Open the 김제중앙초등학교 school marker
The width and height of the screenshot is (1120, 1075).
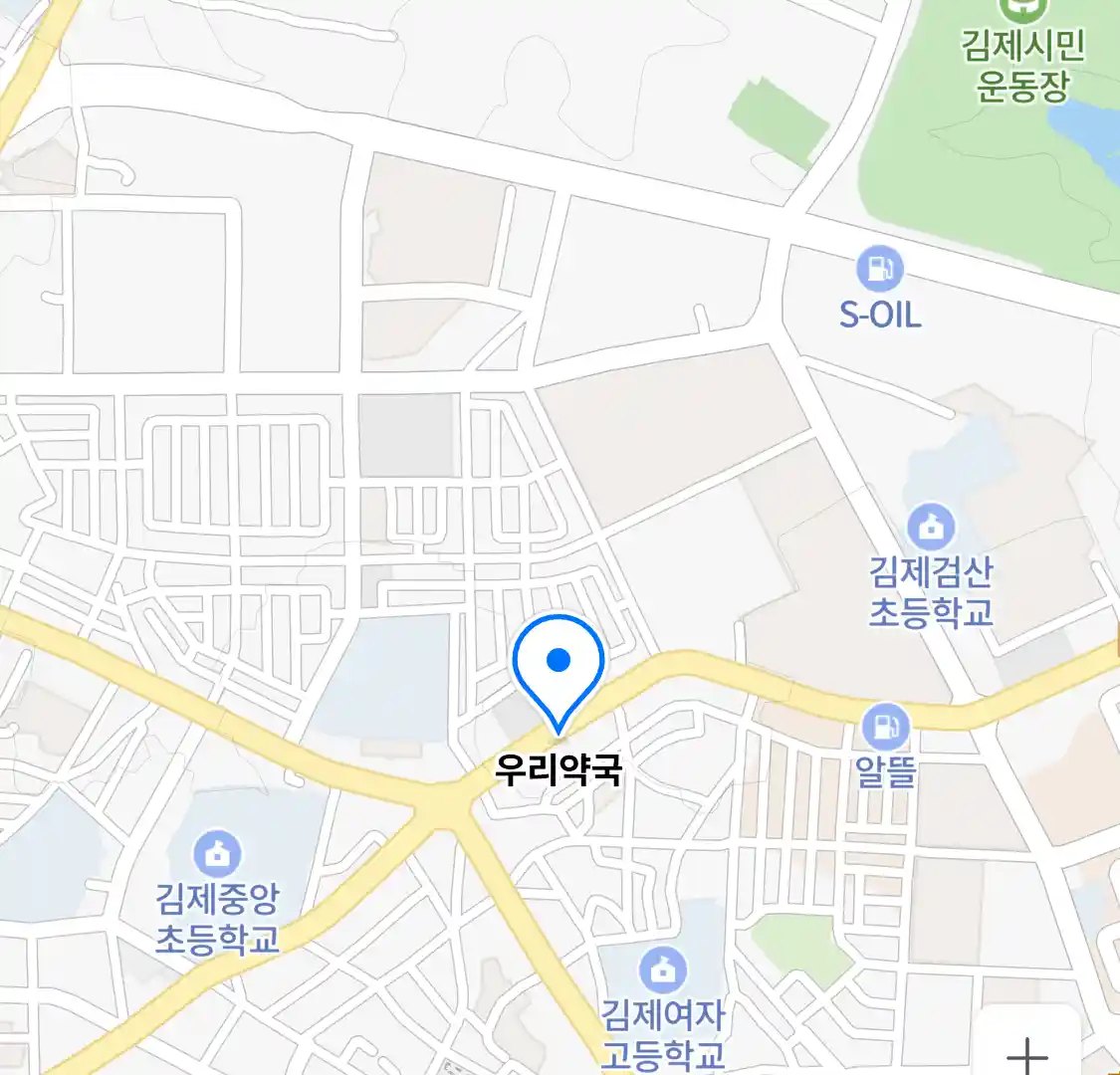[216, 854]
